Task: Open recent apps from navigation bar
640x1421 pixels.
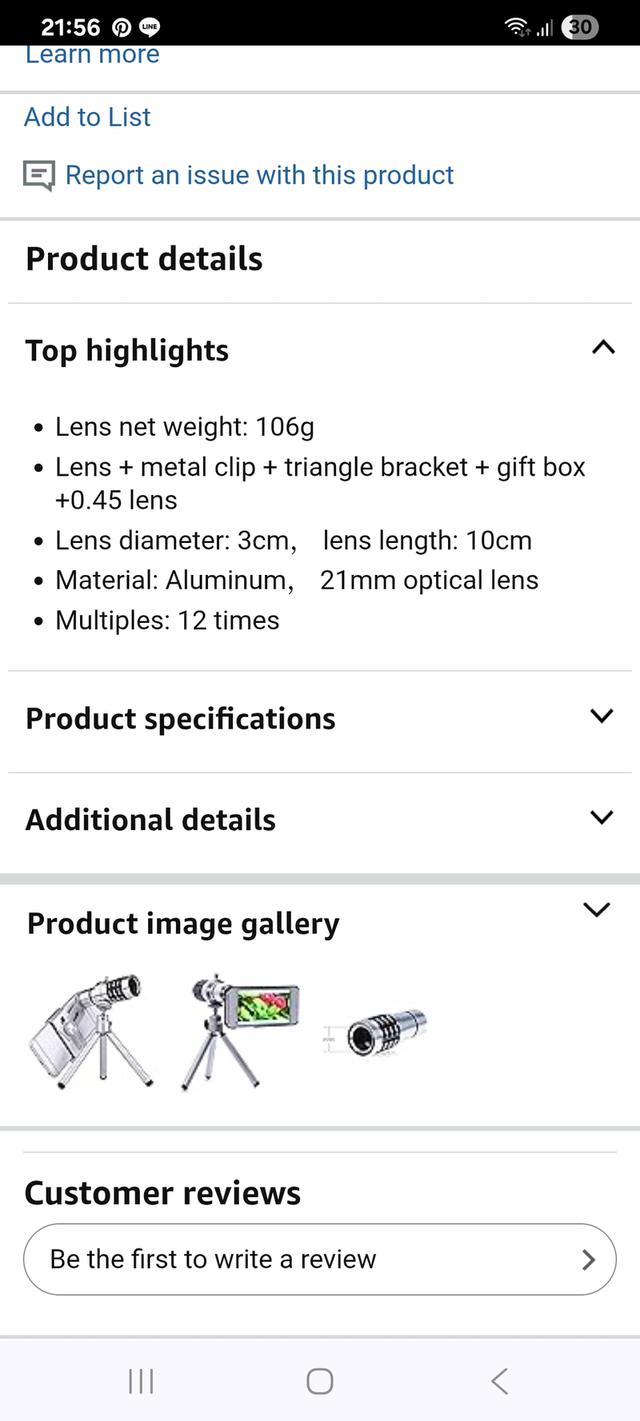Action: click(141, 1381)
